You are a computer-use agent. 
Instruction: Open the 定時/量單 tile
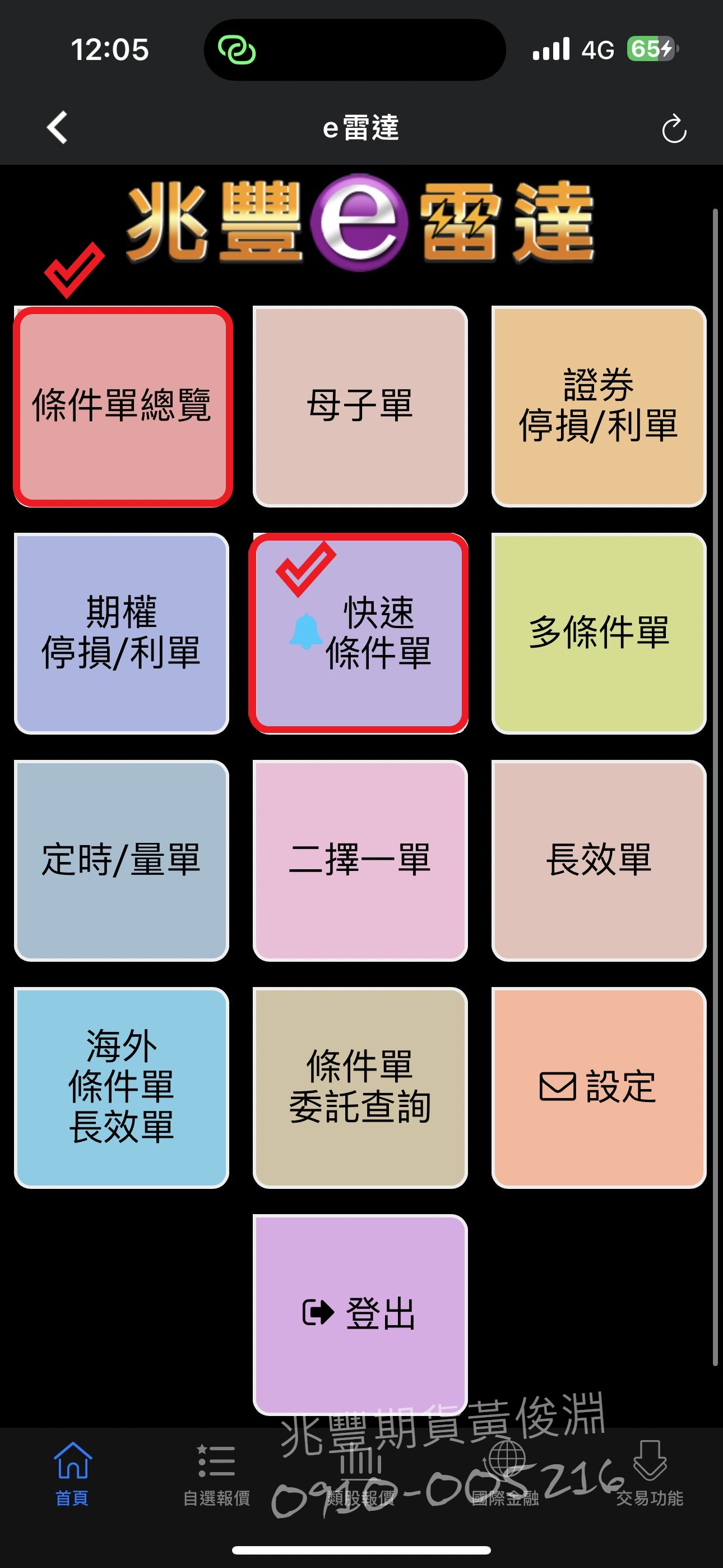(x=122, y=860)
